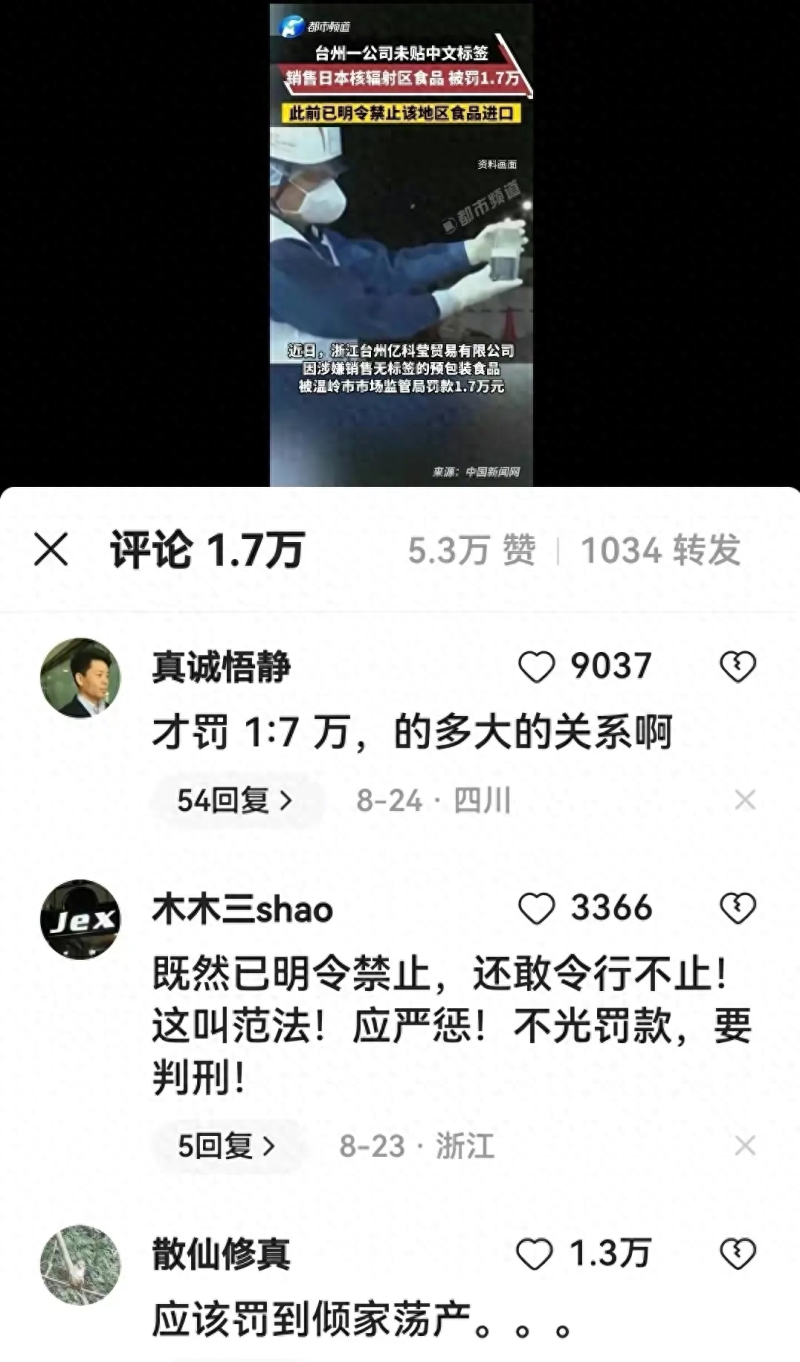View the 1034 reposts list

coord(660,550)
